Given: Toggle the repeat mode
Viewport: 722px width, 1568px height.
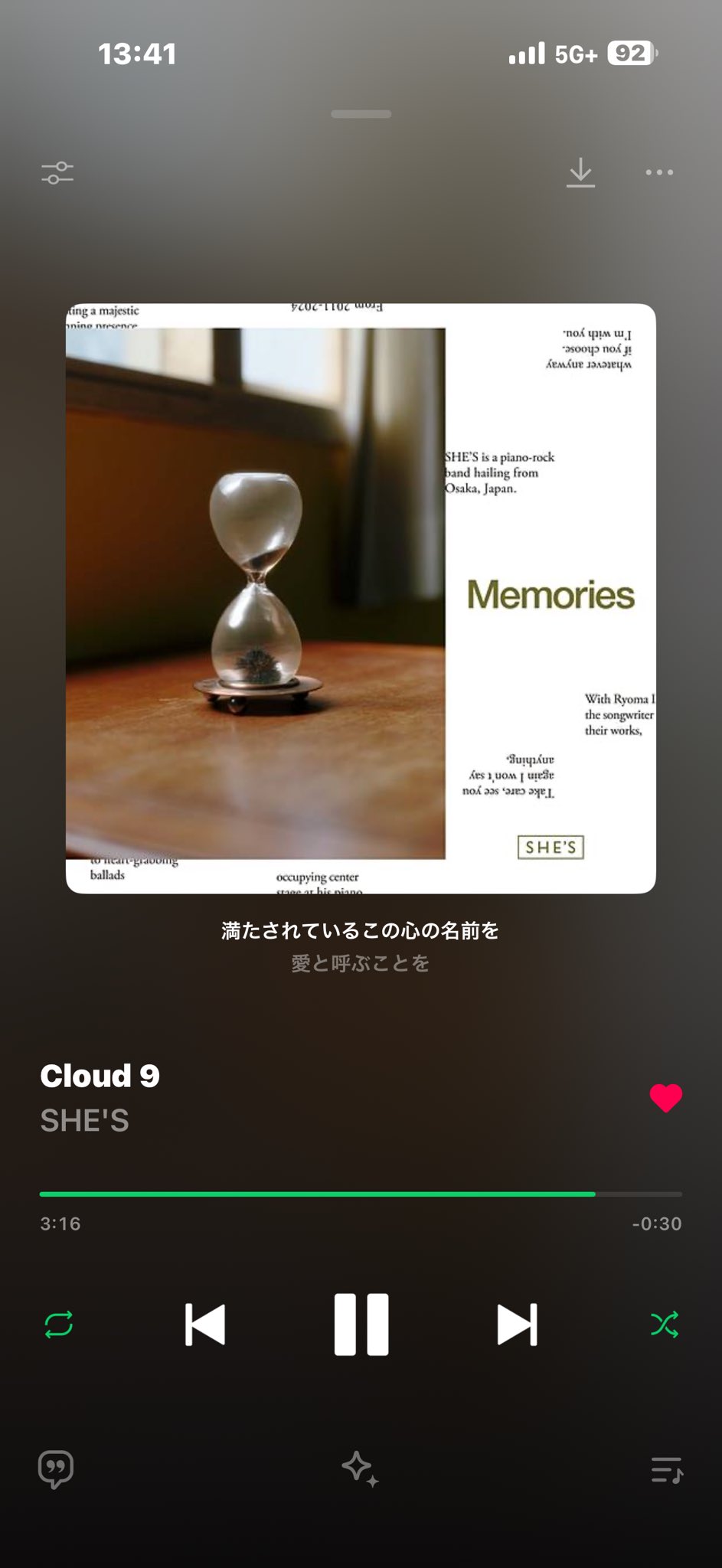Looking at the screenshot, I should (59, 1325).
